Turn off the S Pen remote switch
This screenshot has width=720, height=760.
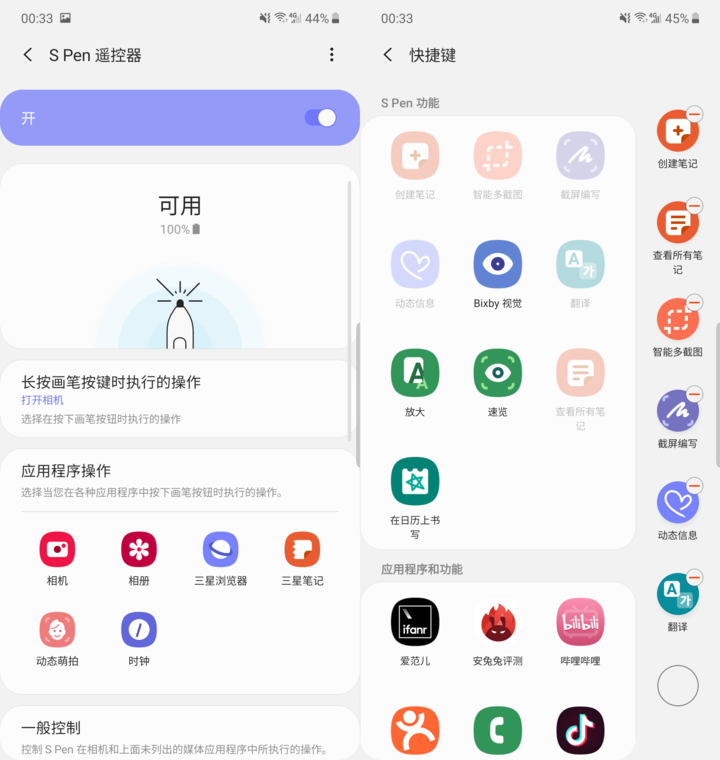[321, 118]
